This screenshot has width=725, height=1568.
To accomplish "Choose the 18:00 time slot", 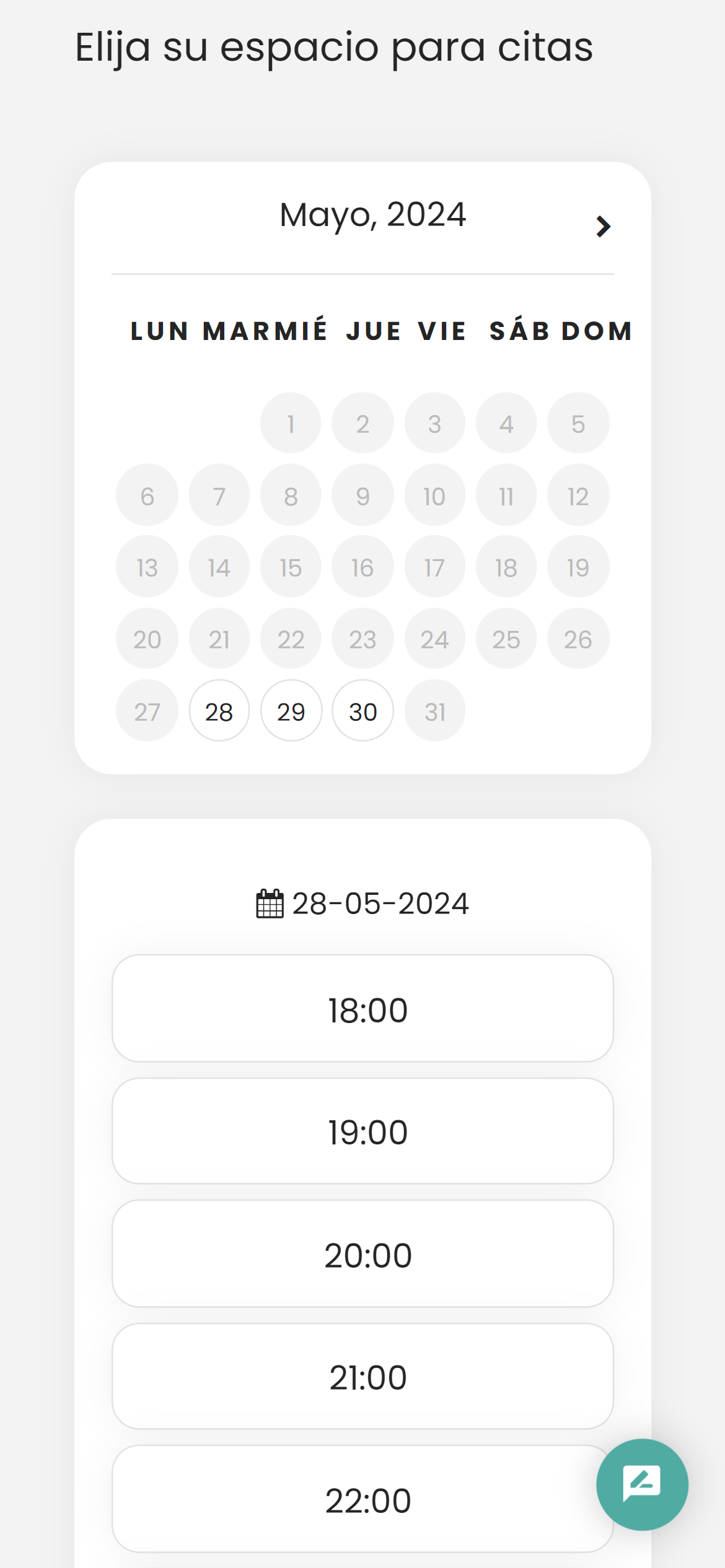I will point(362,1008).
